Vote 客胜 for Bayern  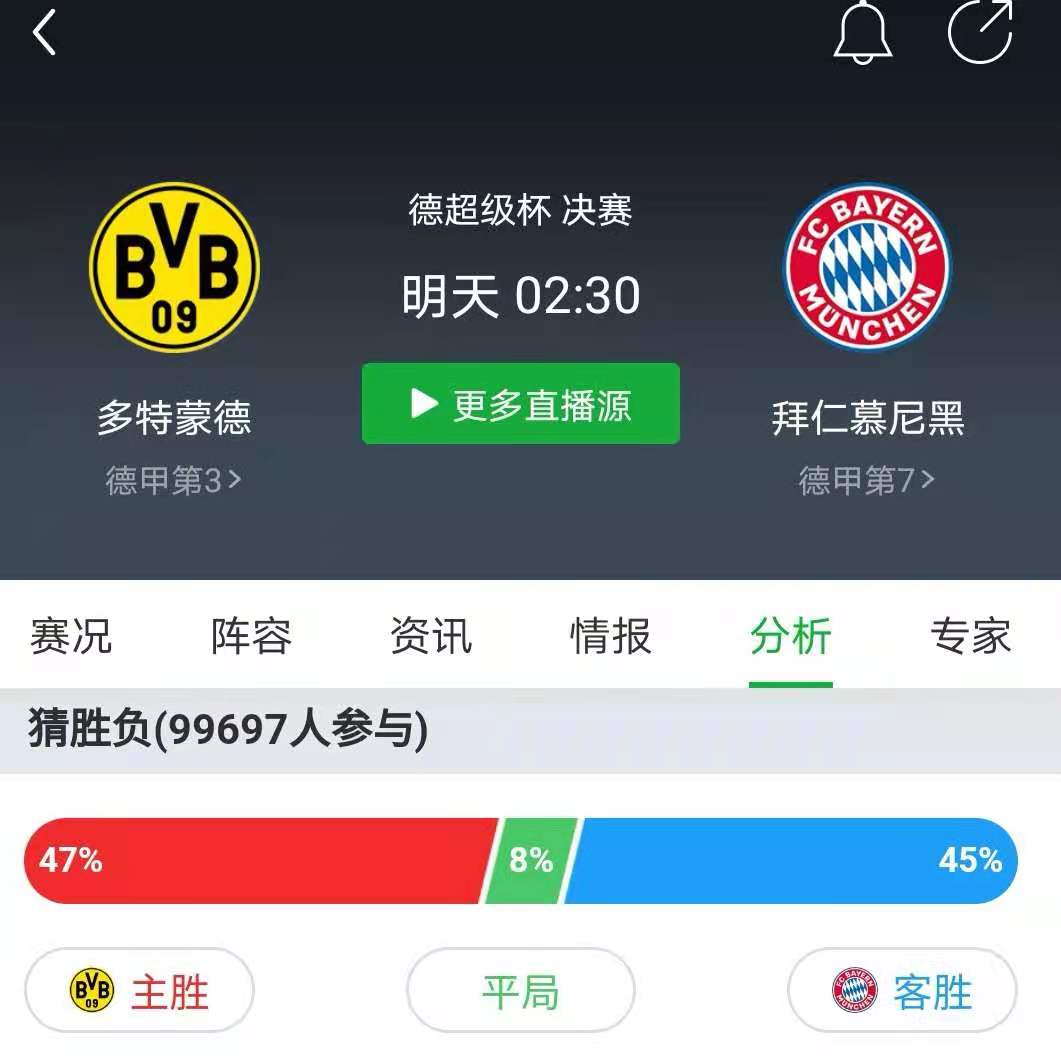902,991
